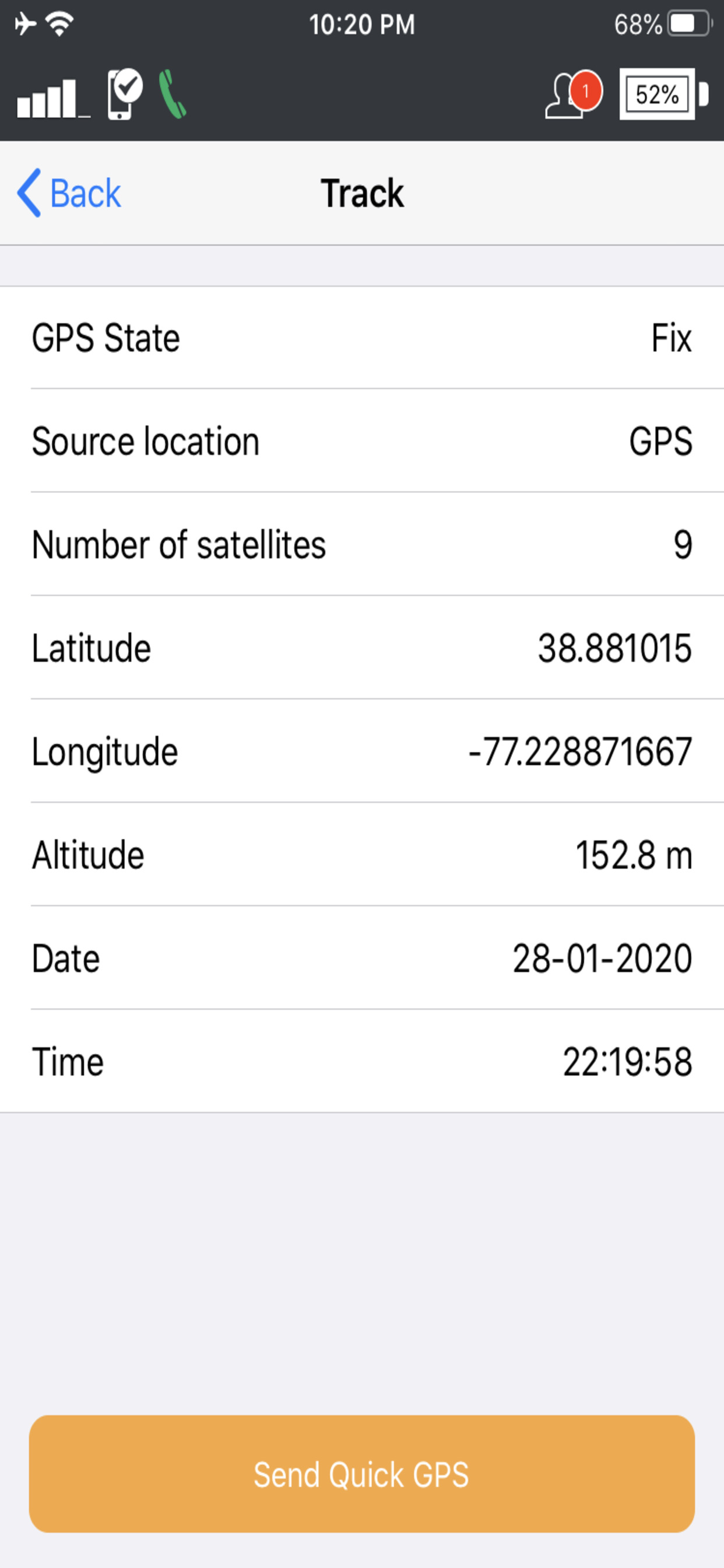Tap the Wi-Fi signal icon
This screenshot has width=724, height=1568.
pos(58,23)
